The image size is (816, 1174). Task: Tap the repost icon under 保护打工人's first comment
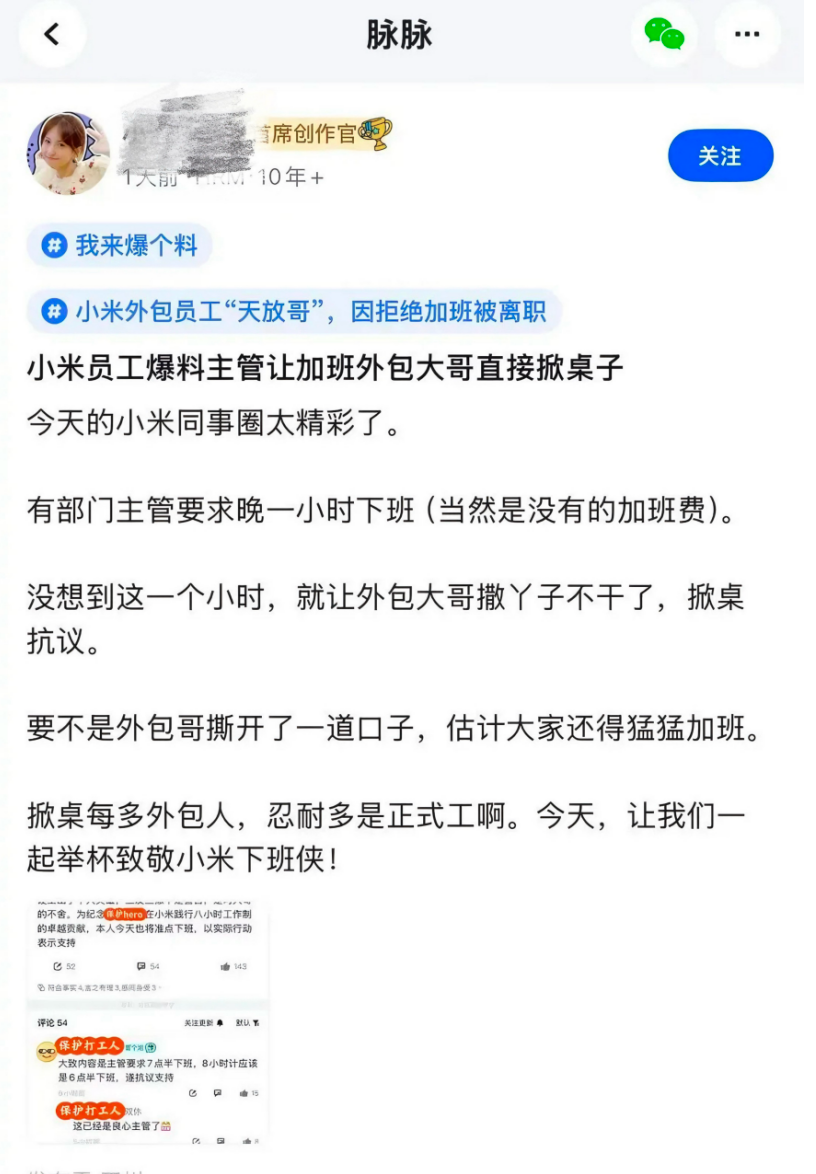[192, 1093]
